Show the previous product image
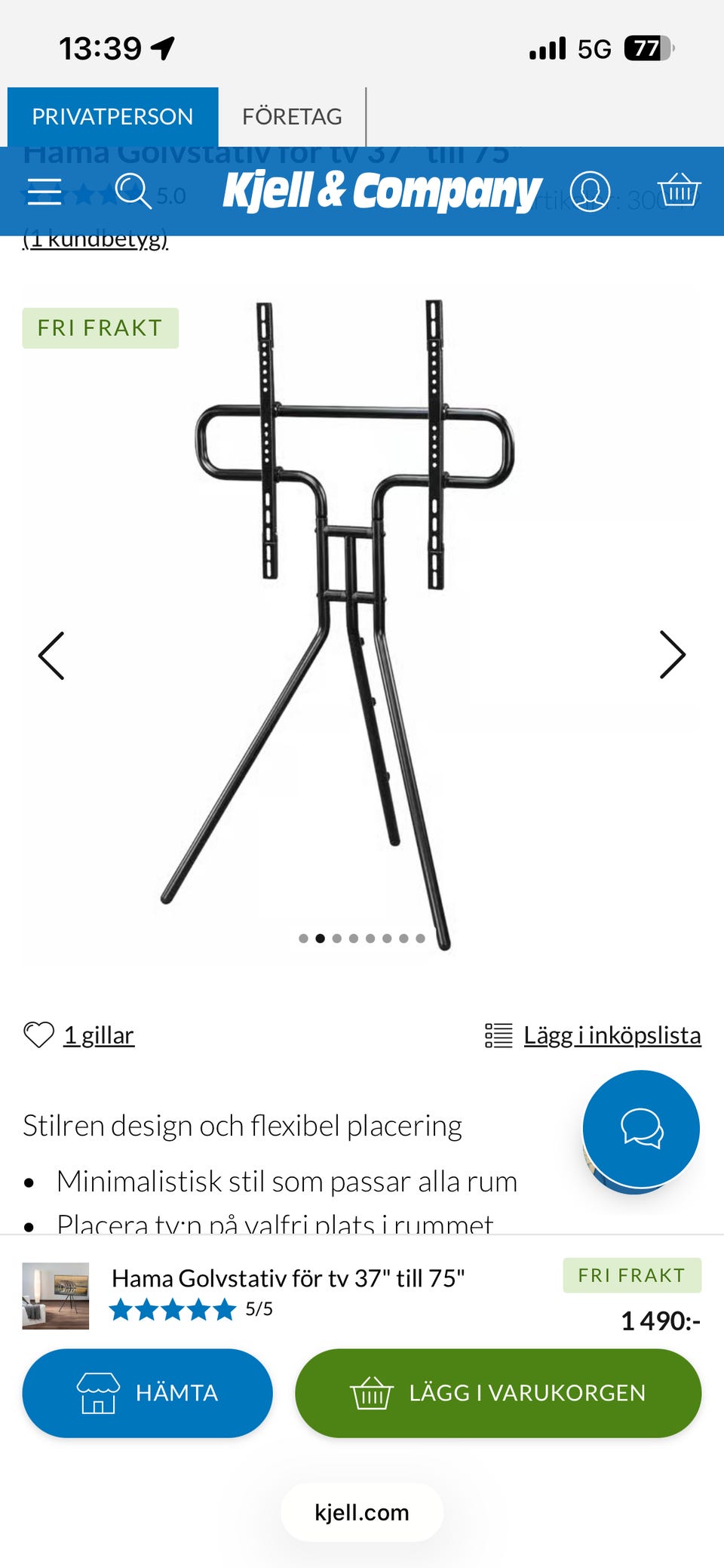The width and height of the screenshot is (724, 1568). (x=51, y=656)
